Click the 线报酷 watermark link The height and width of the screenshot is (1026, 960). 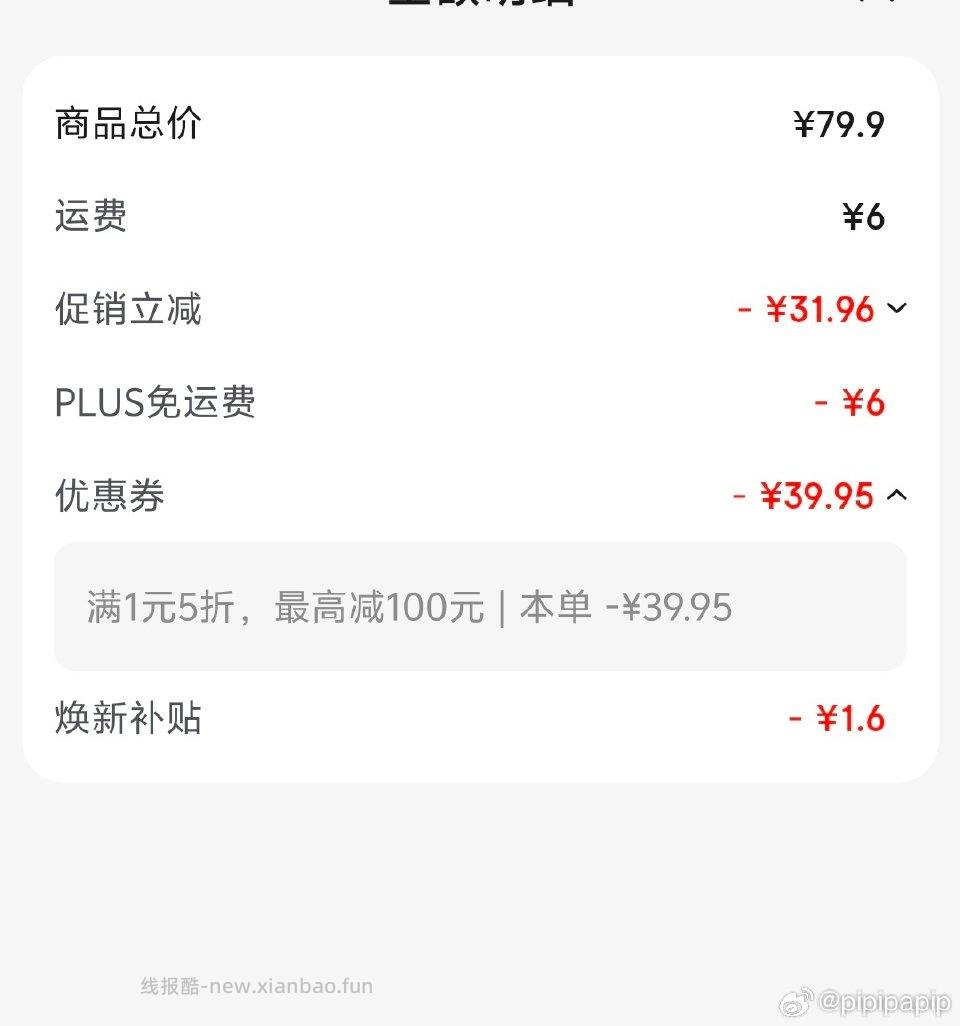(x=257, y=986)
